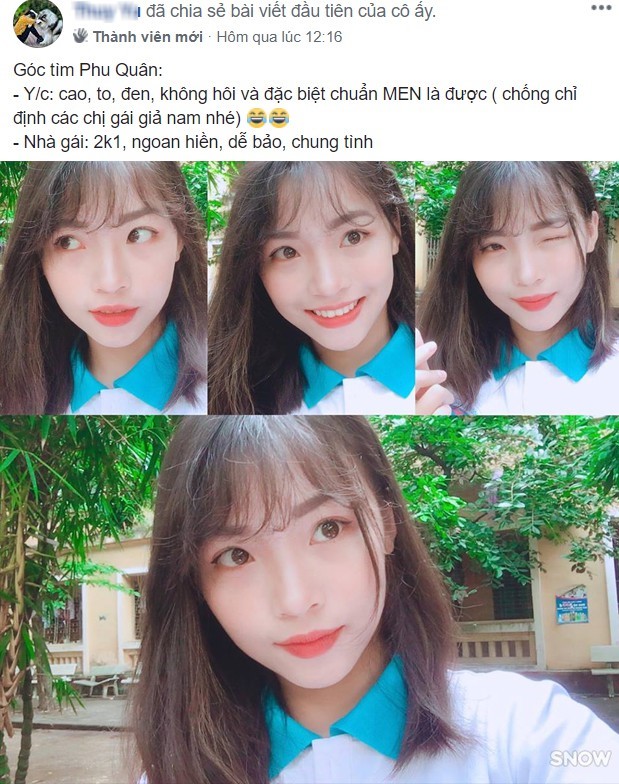
Task: Open the poster's profile picture
Action: pyautogui.click(x=38, y=24)
